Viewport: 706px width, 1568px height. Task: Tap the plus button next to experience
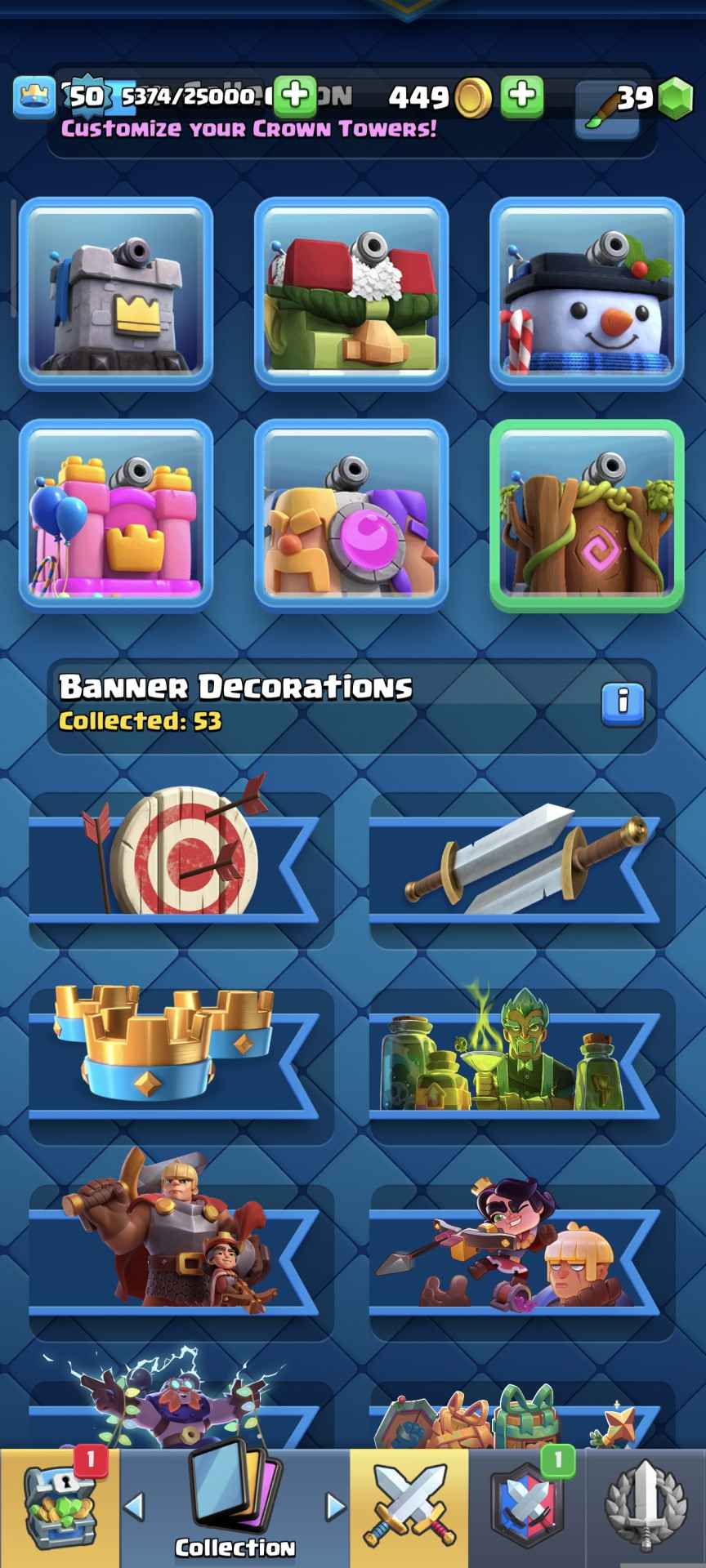click(295, 97)
